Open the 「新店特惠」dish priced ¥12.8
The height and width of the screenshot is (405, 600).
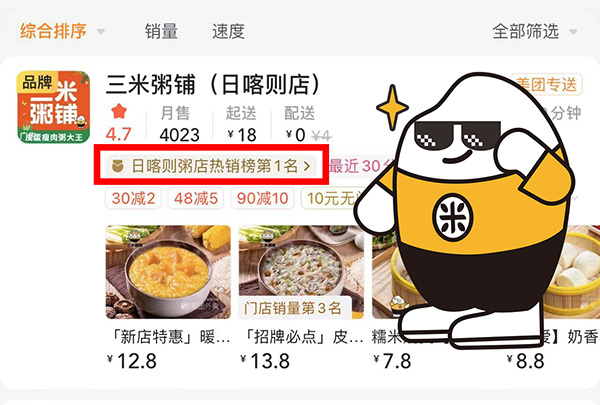coord(167,272)
